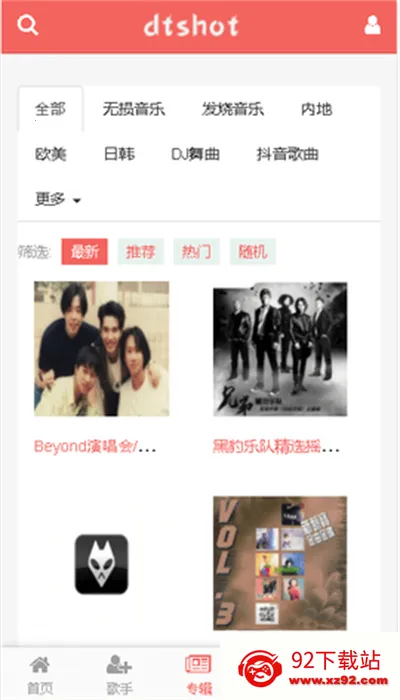Open the VOL.3 album cover
Image resolution: width=400 pixels, height=700 pixels.
(280, 563)
